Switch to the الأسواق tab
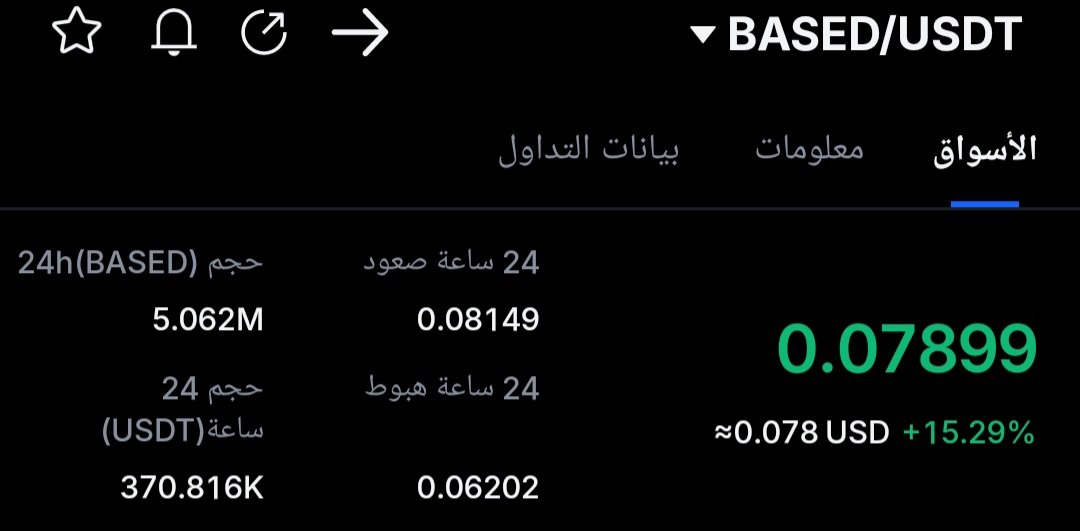Screen dimensions: 1080x531 [985, 151]
